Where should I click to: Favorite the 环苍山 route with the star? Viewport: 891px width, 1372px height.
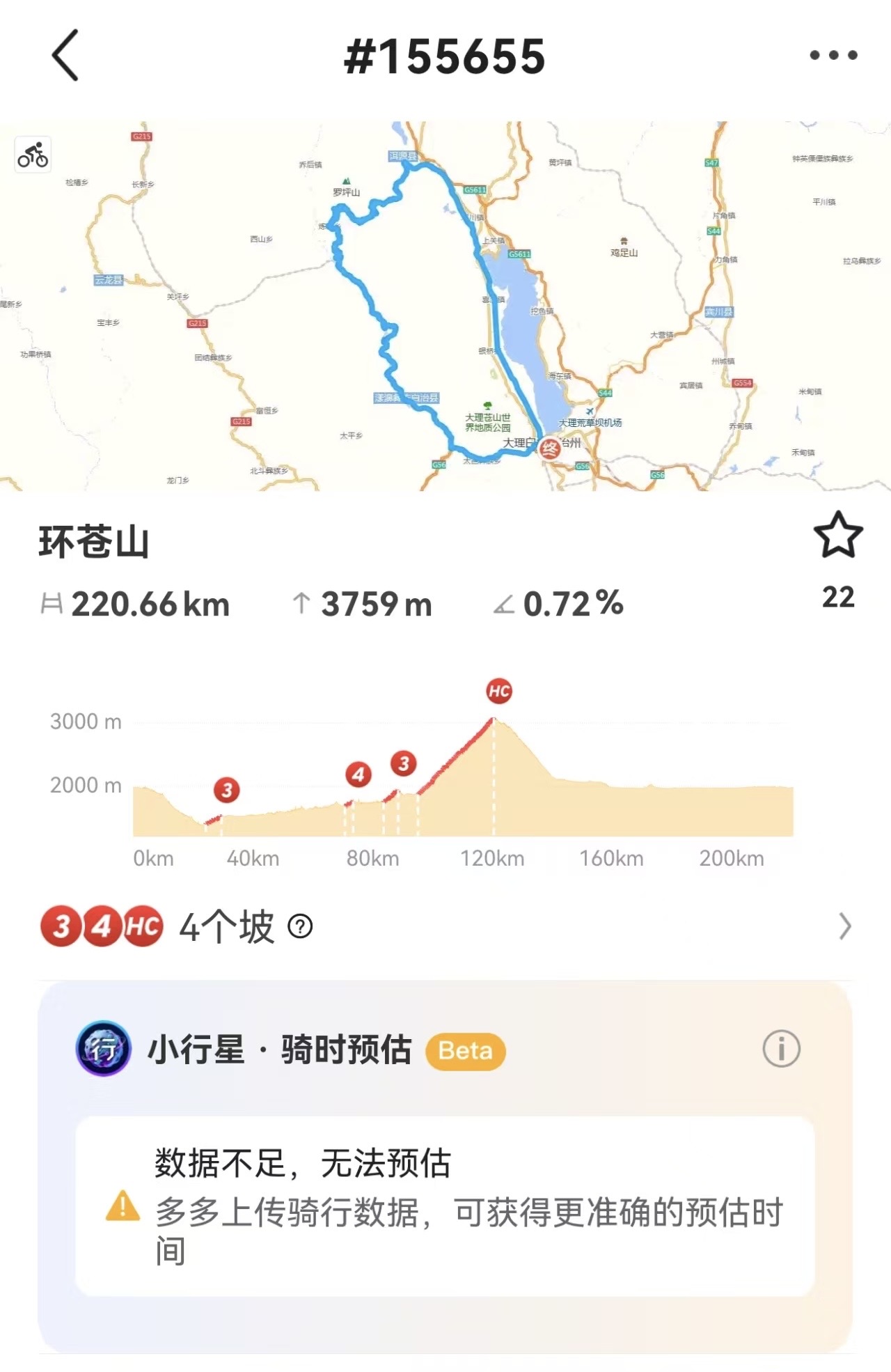838,536
